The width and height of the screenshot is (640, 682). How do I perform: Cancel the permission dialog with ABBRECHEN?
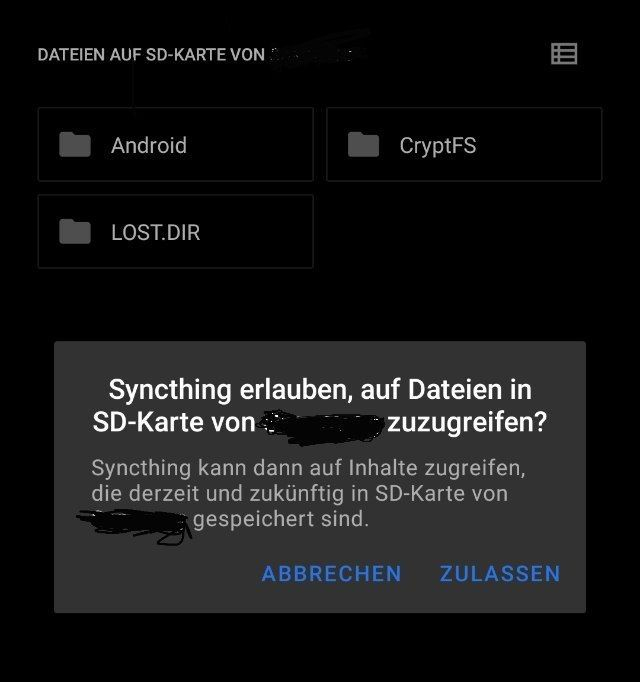click(x=331, y=574)
